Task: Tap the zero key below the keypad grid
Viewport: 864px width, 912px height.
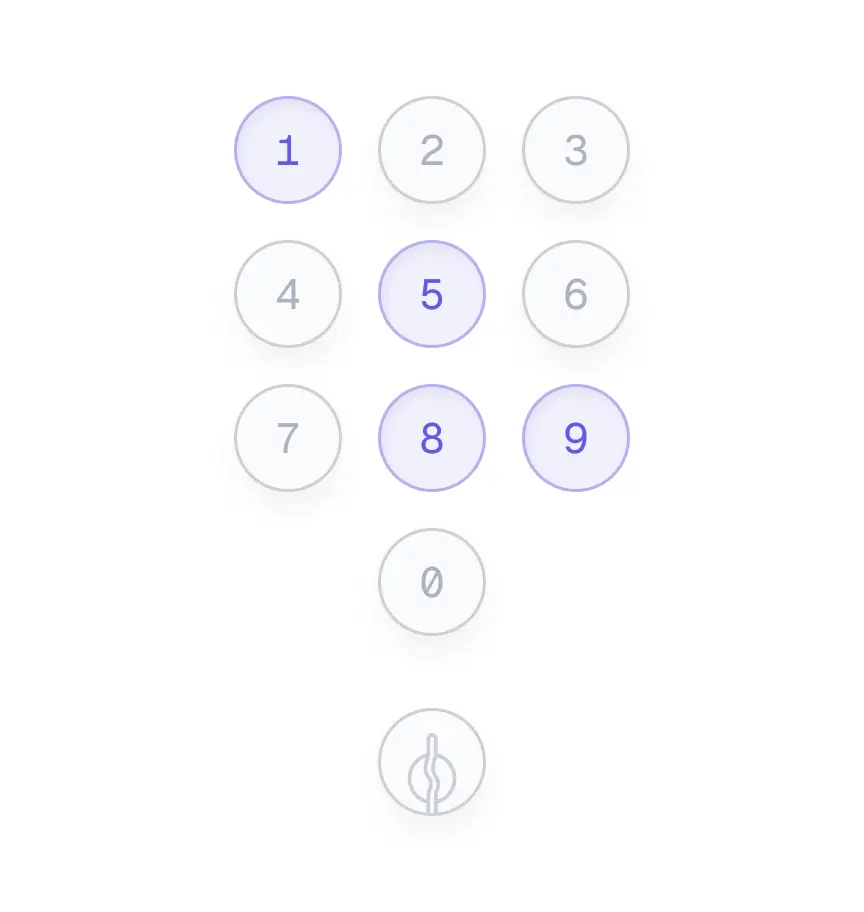Action: click(432, 582)
